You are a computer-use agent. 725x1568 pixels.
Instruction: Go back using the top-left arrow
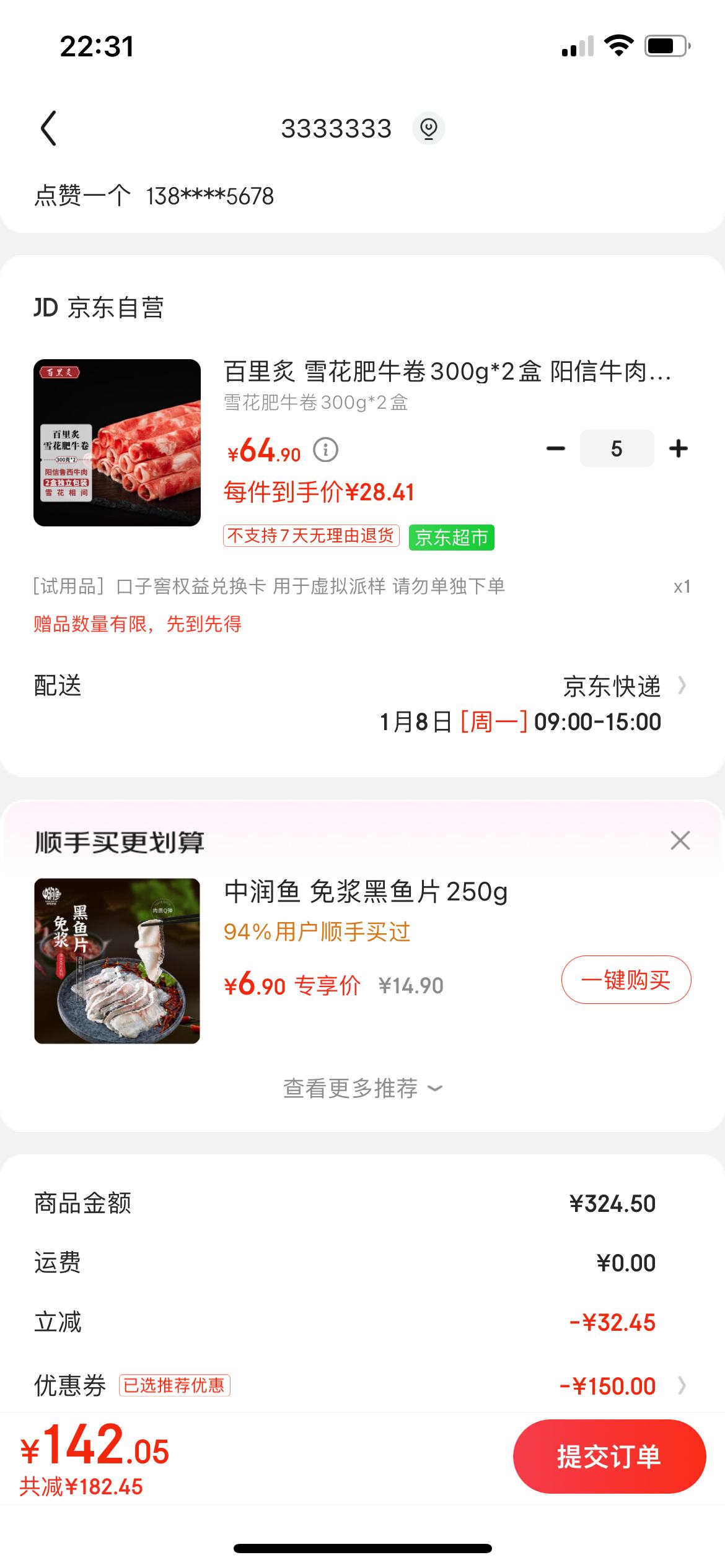(x=48, y=128)
